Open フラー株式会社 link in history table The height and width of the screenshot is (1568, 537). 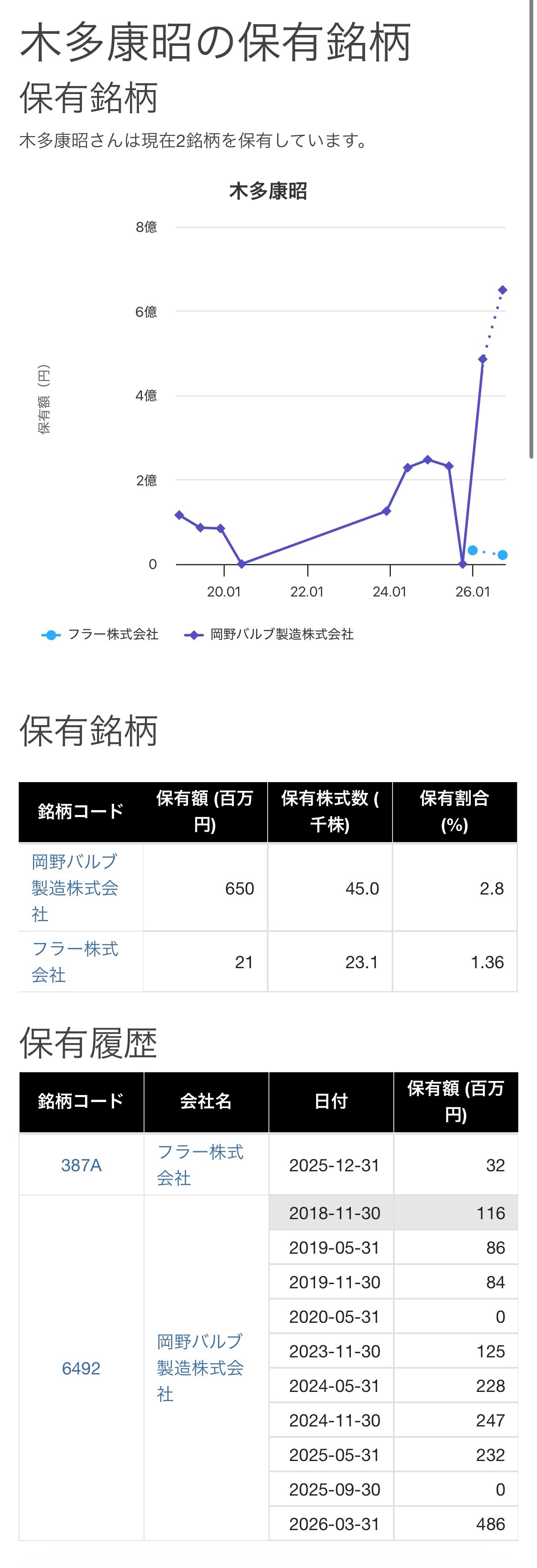click(200, 1165)
